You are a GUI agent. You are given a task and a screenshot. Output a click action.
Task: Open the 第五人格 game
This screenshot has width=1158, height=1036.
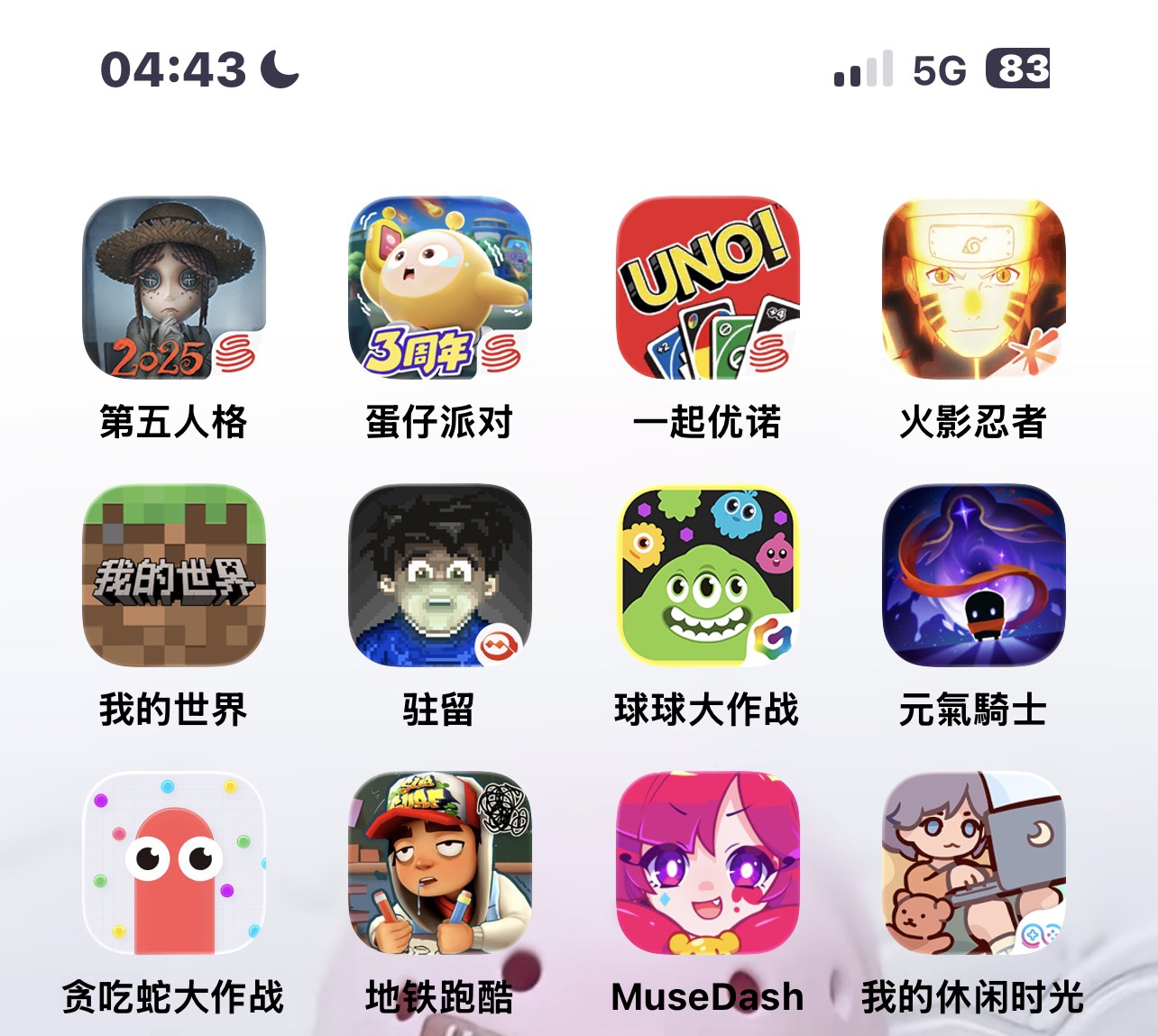point(173,288)
